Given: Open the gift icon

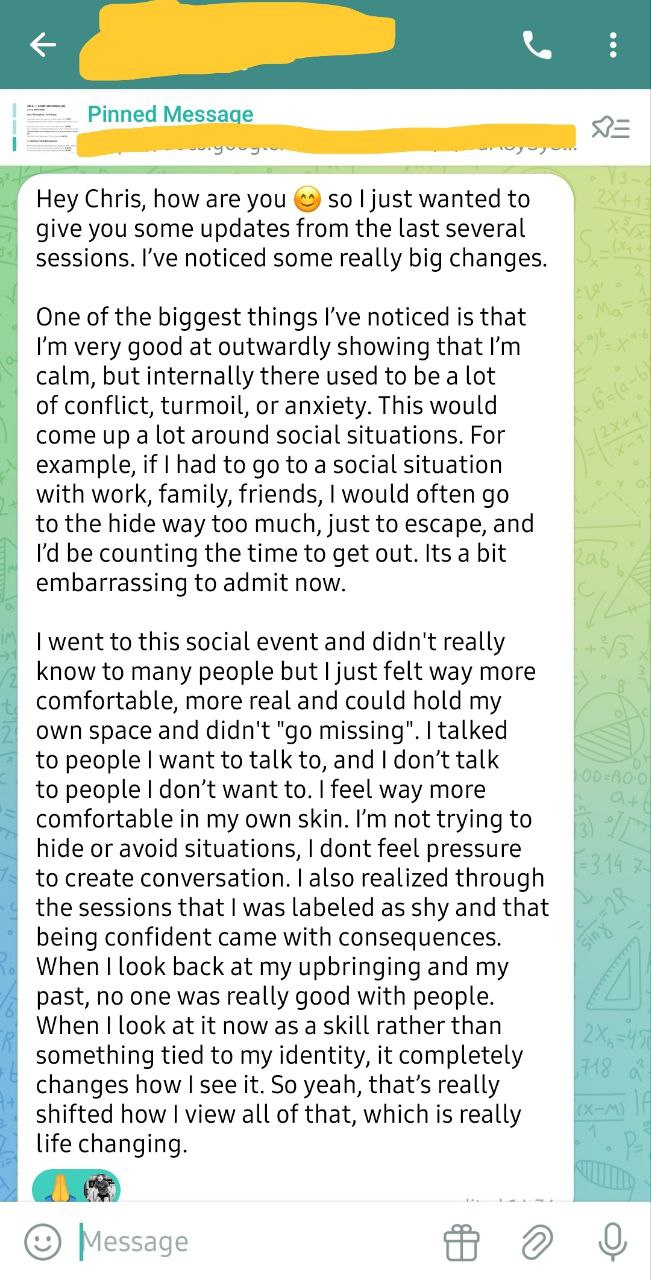Looking at the screenshot, I should [x=461, y=1242].
